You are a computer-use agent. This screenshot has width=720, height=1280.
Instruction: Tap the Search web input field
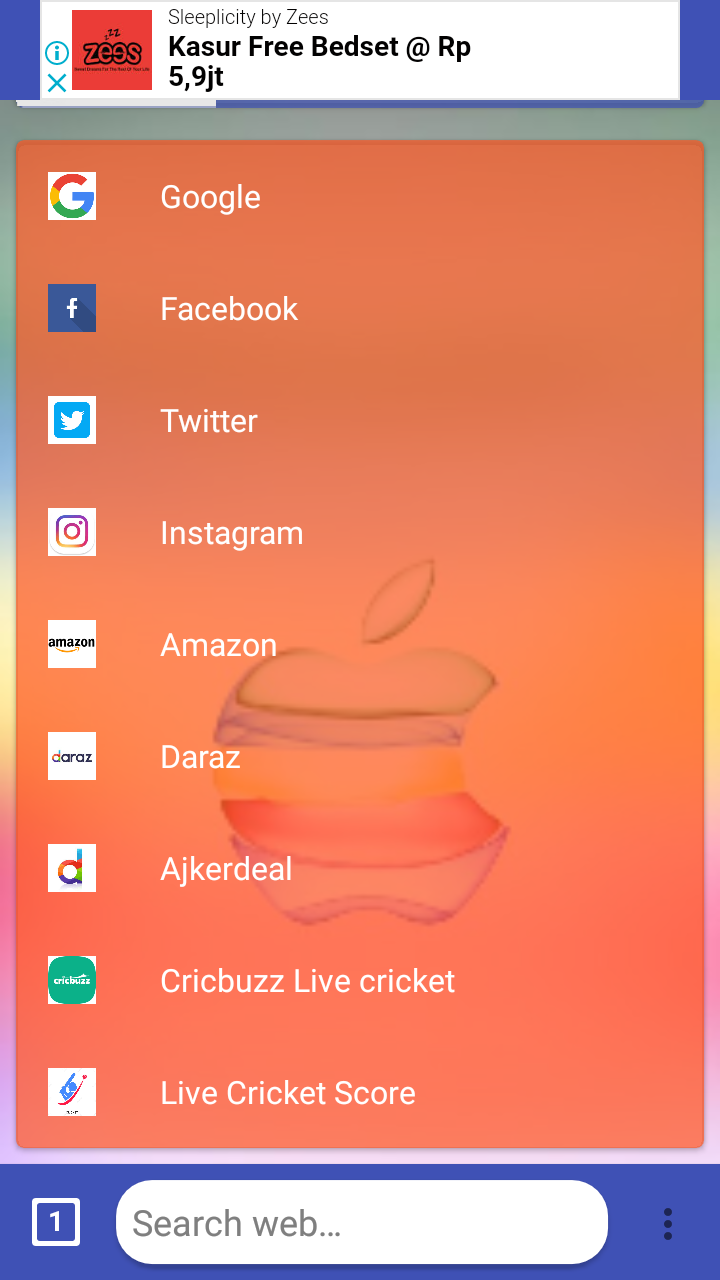360,1222
